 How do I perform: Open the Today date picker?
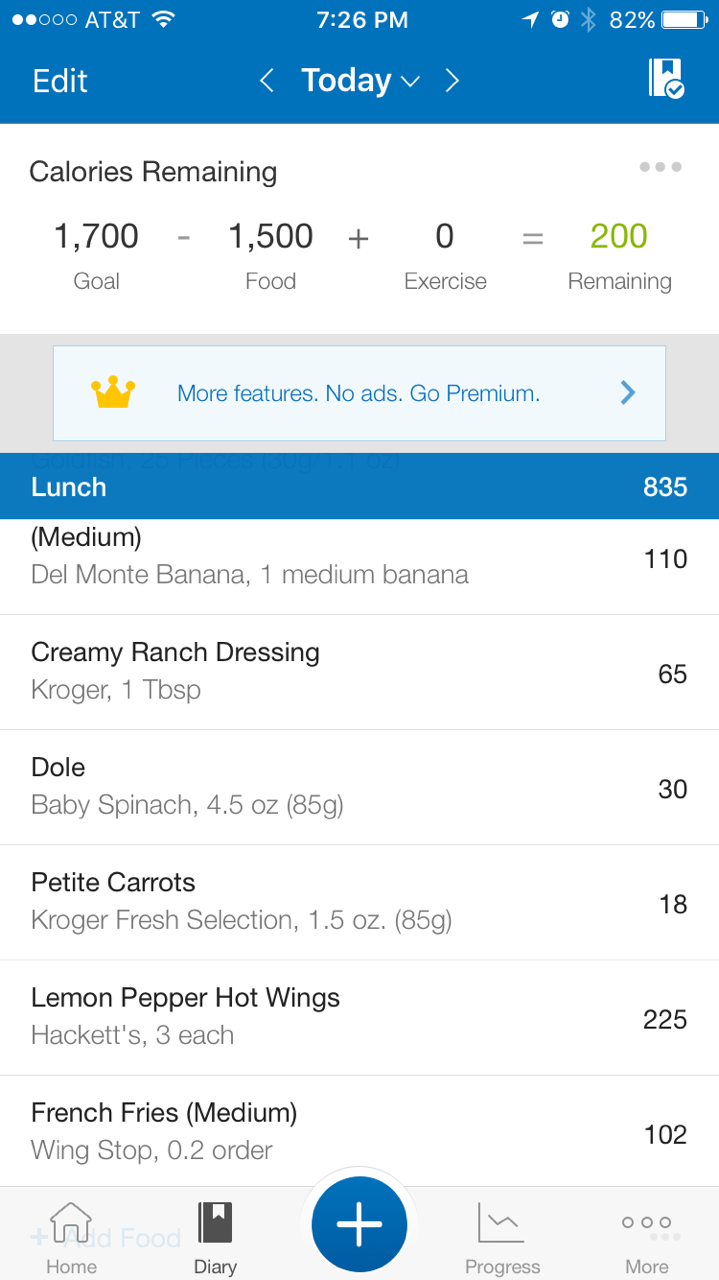click(x=359, y=81)
